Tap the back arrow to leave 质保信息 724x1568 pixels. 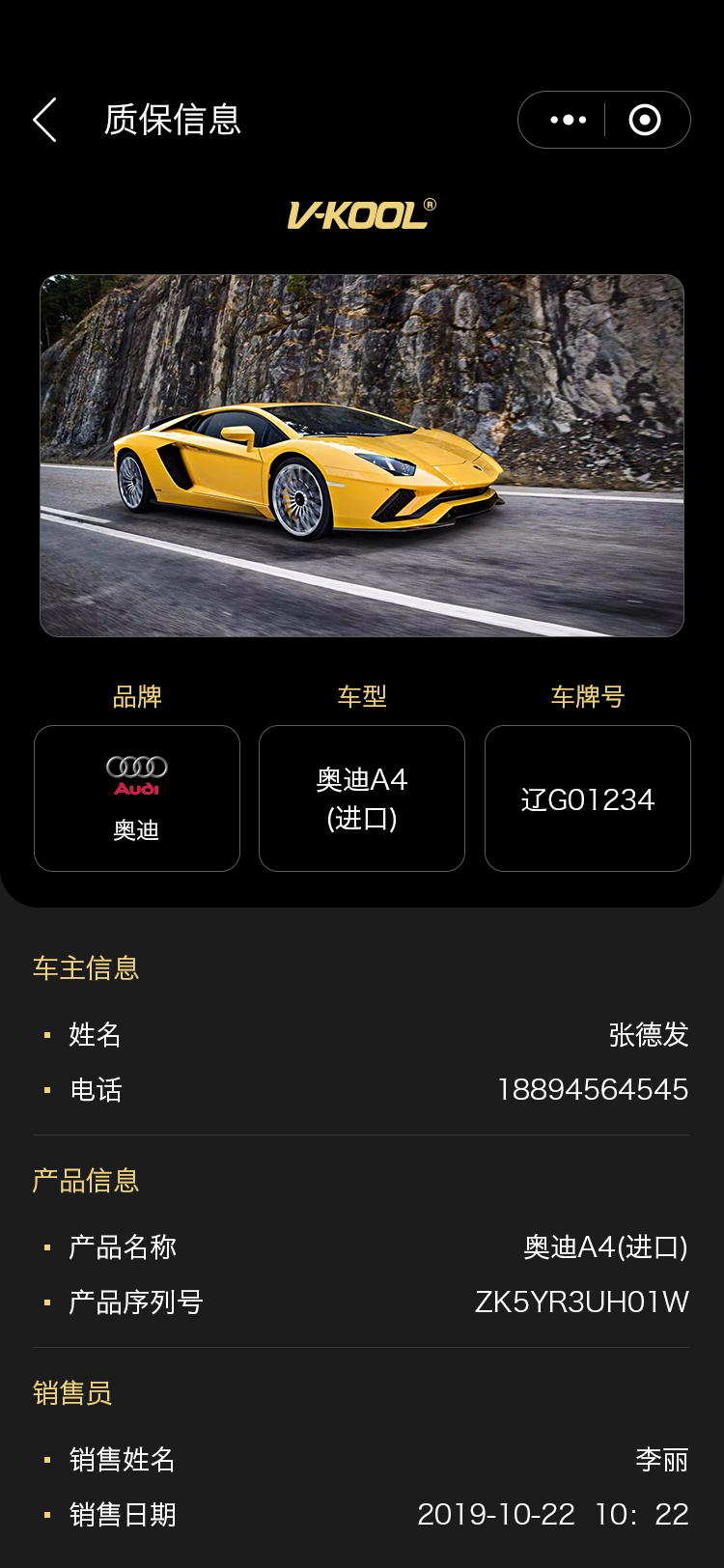click(x=43, y=119)
